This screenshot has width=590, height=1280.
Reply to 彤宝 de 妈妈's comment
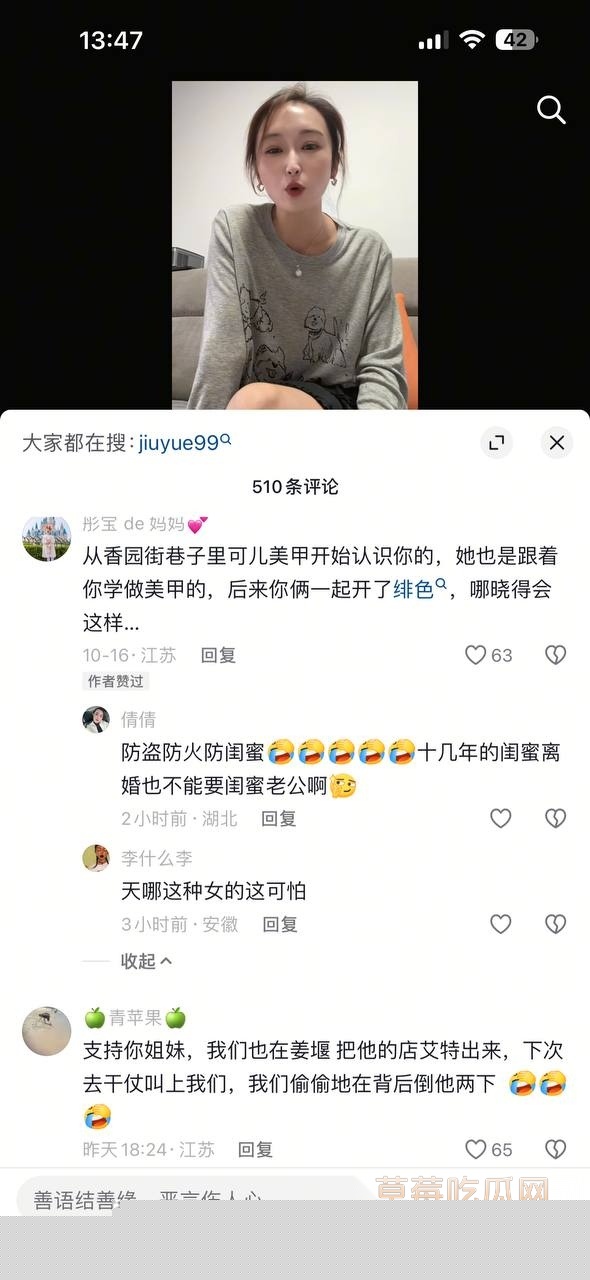218,655
